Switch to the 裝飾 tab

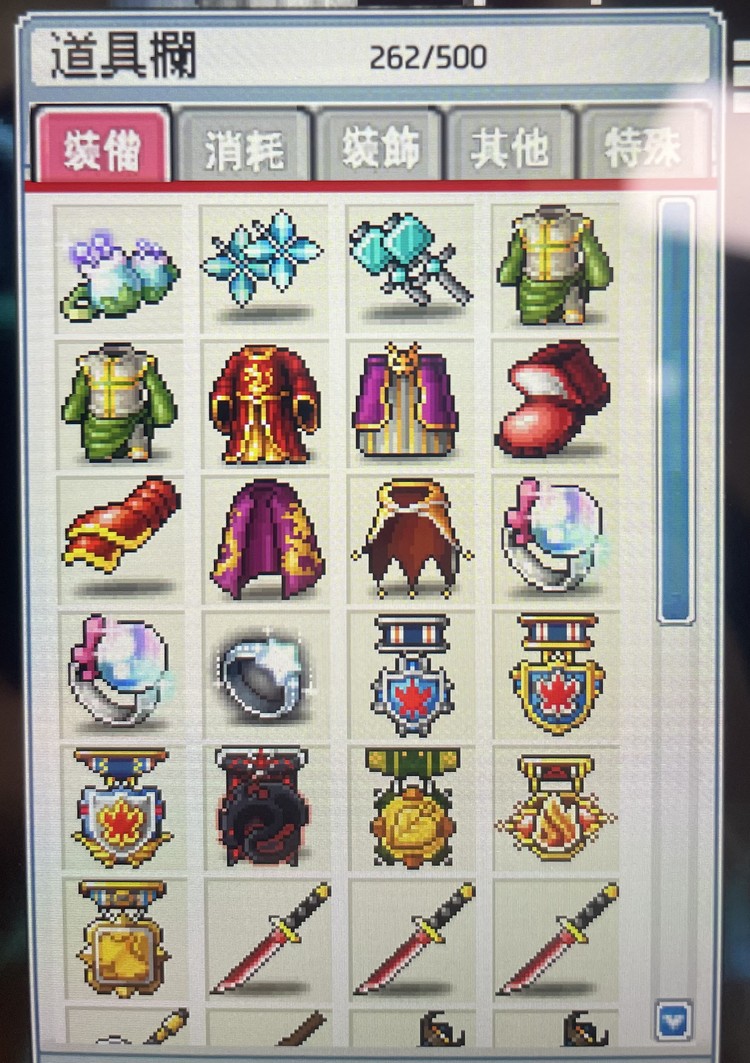pyautogui.click(x=378, y=148)
